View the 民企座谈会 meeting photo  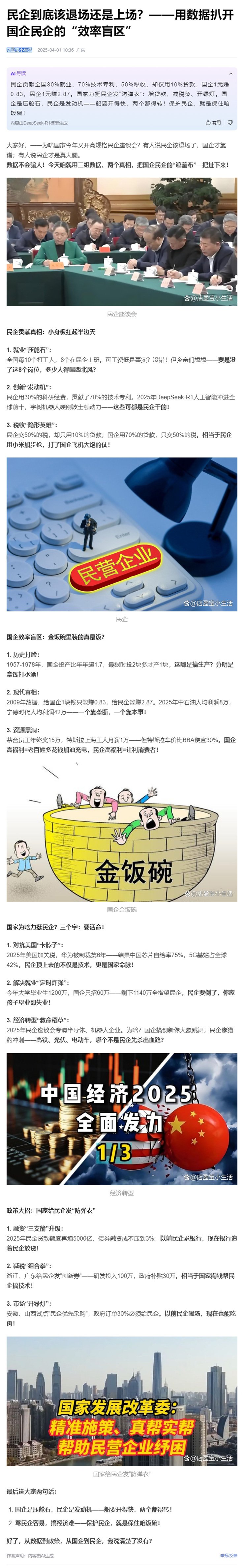tap(122, 242)
